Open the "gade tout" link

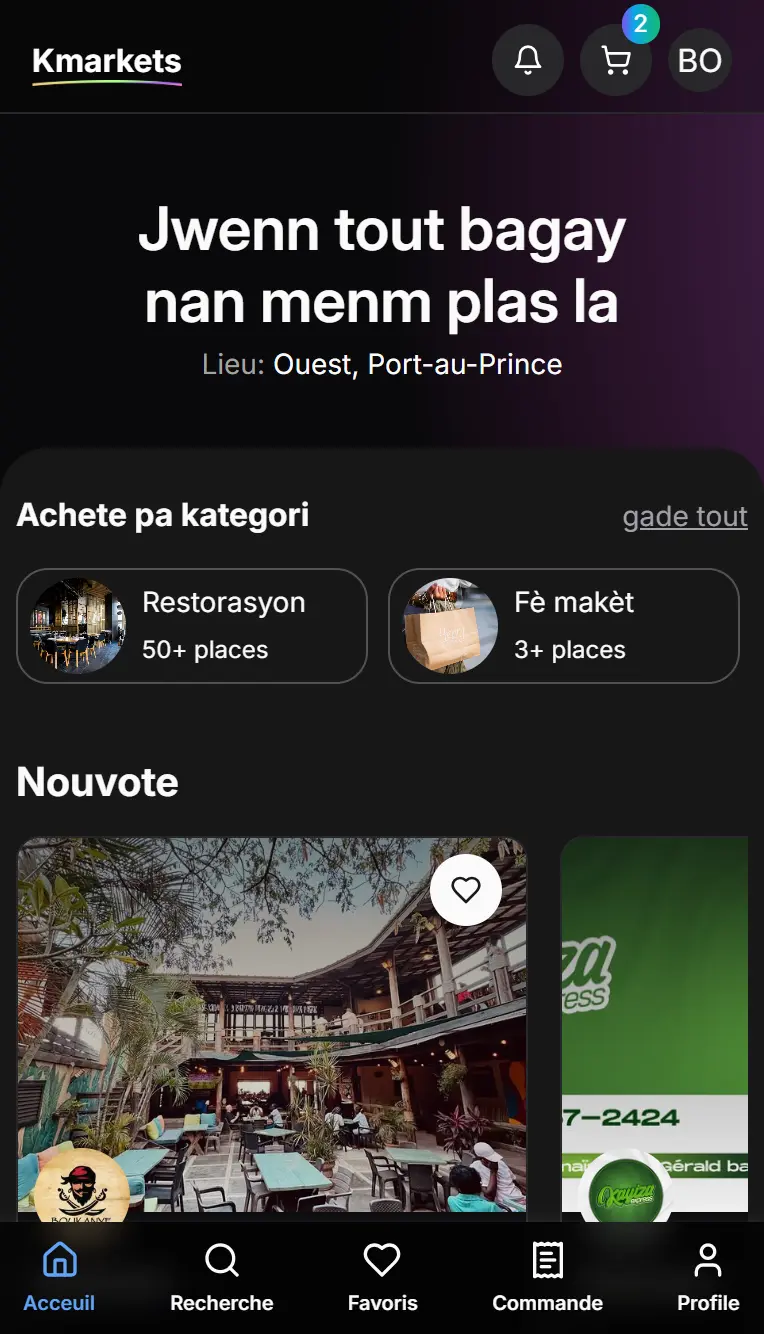tap(685, 516)
